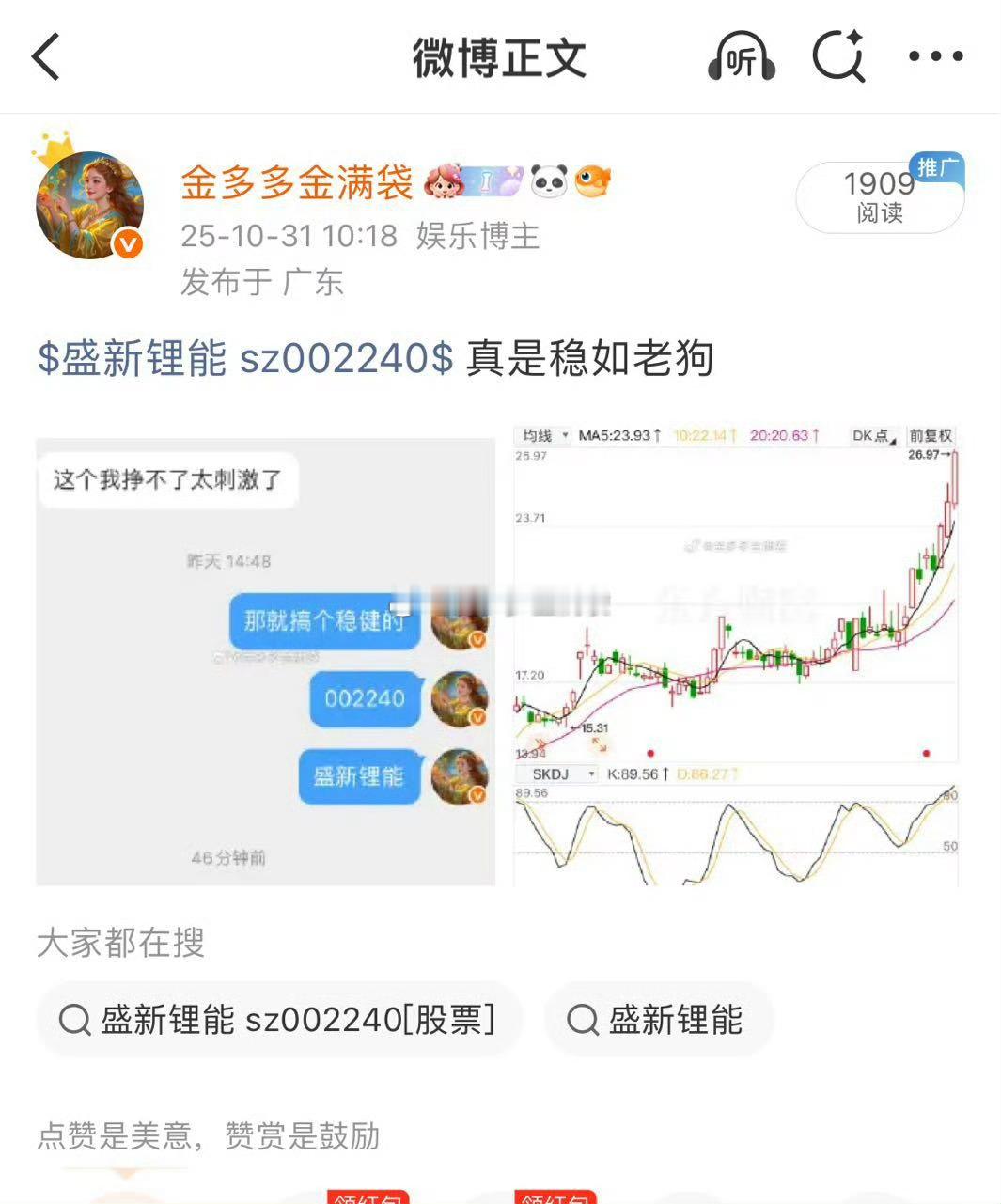The width and height of the screenshot is (1001, 1204).
Task: Click the magnifier icon in the 盛新锂能 search pill
Action: [584, 1018]
